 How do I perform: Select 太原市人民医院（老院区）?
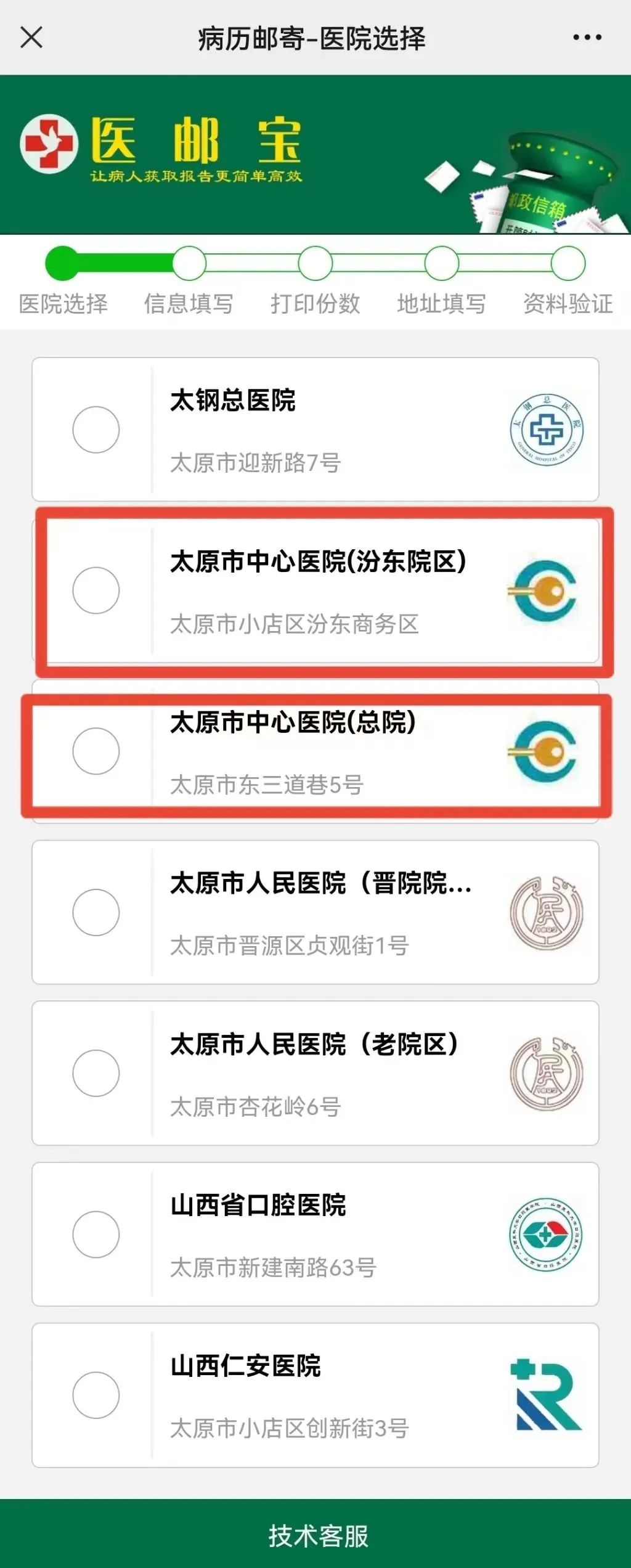point(96,1072)
